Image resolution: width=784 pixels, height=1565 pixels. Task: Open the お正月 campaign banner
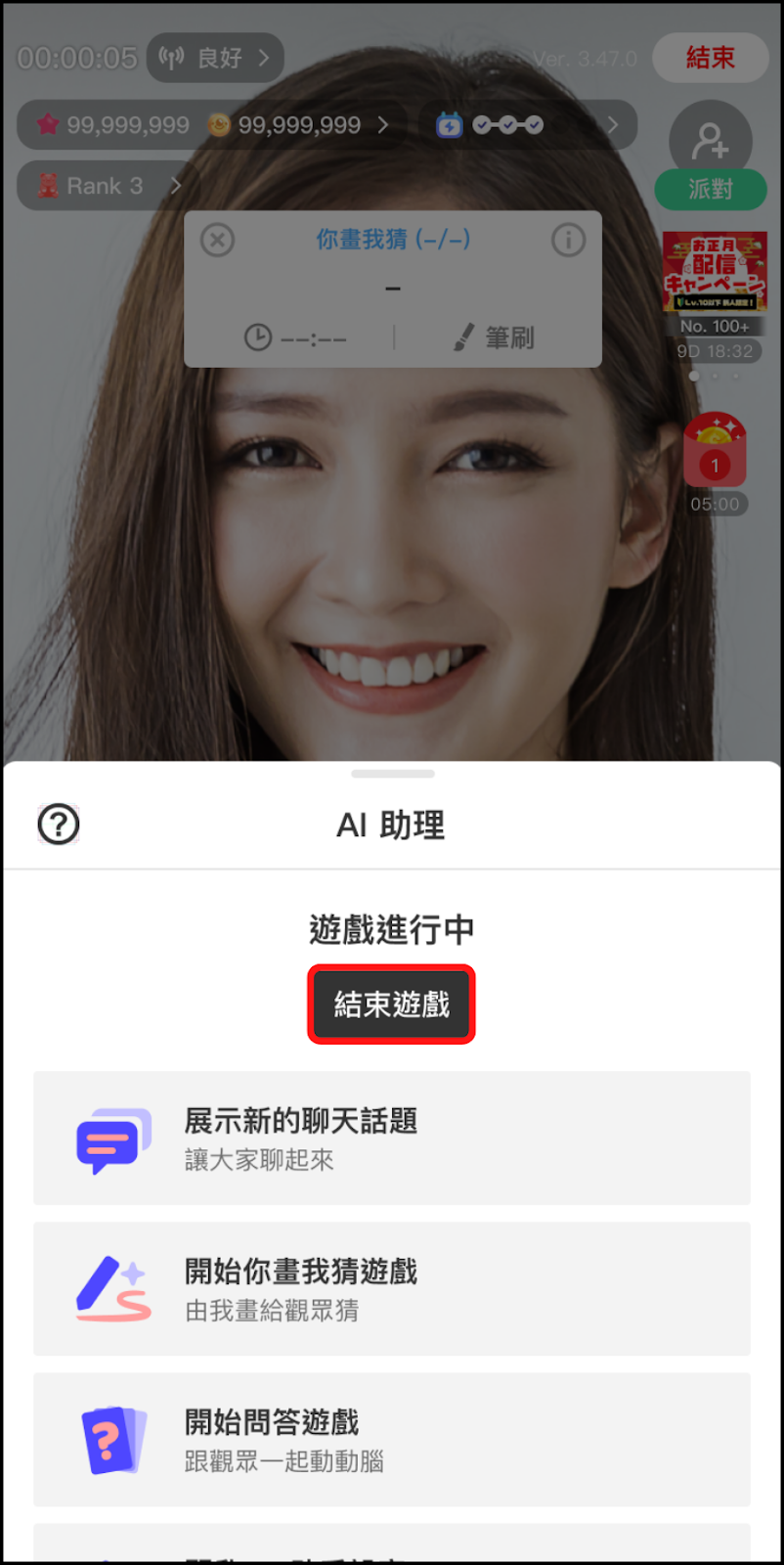point(715,271)
